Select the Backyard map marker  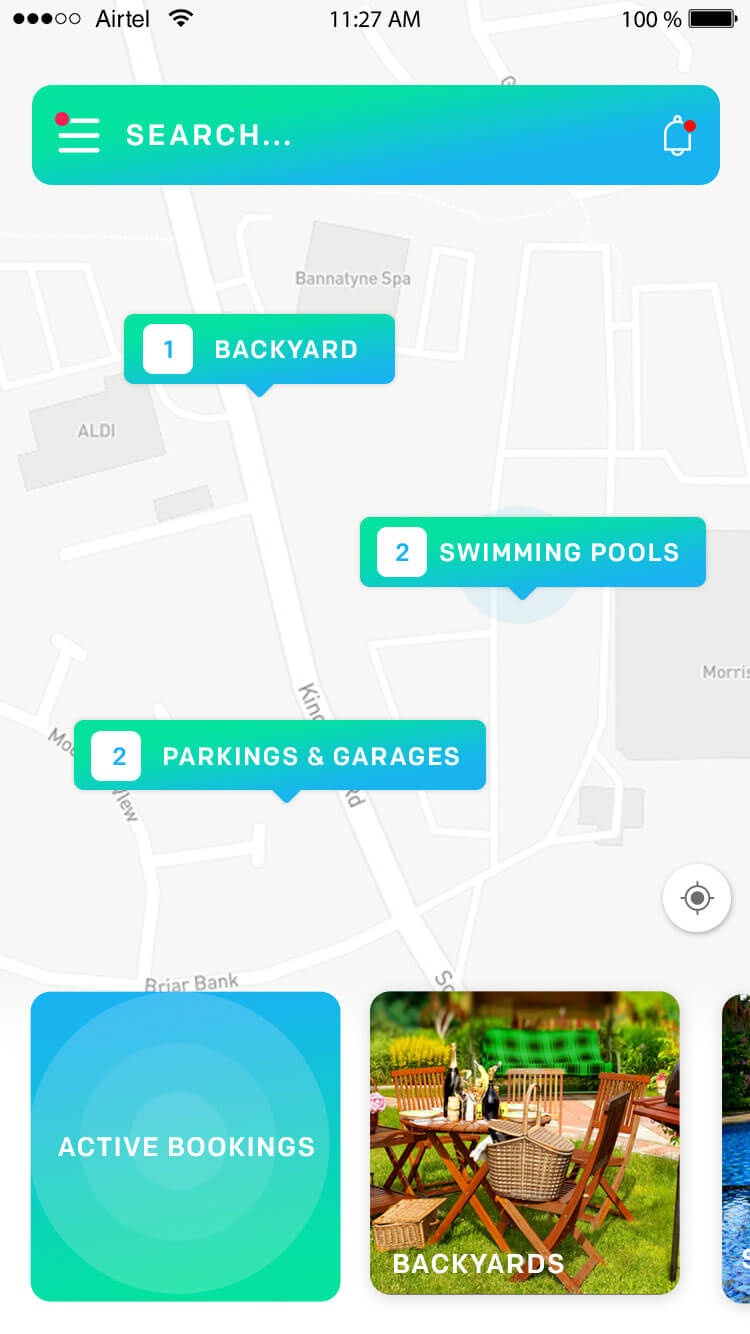click(259, 350)
